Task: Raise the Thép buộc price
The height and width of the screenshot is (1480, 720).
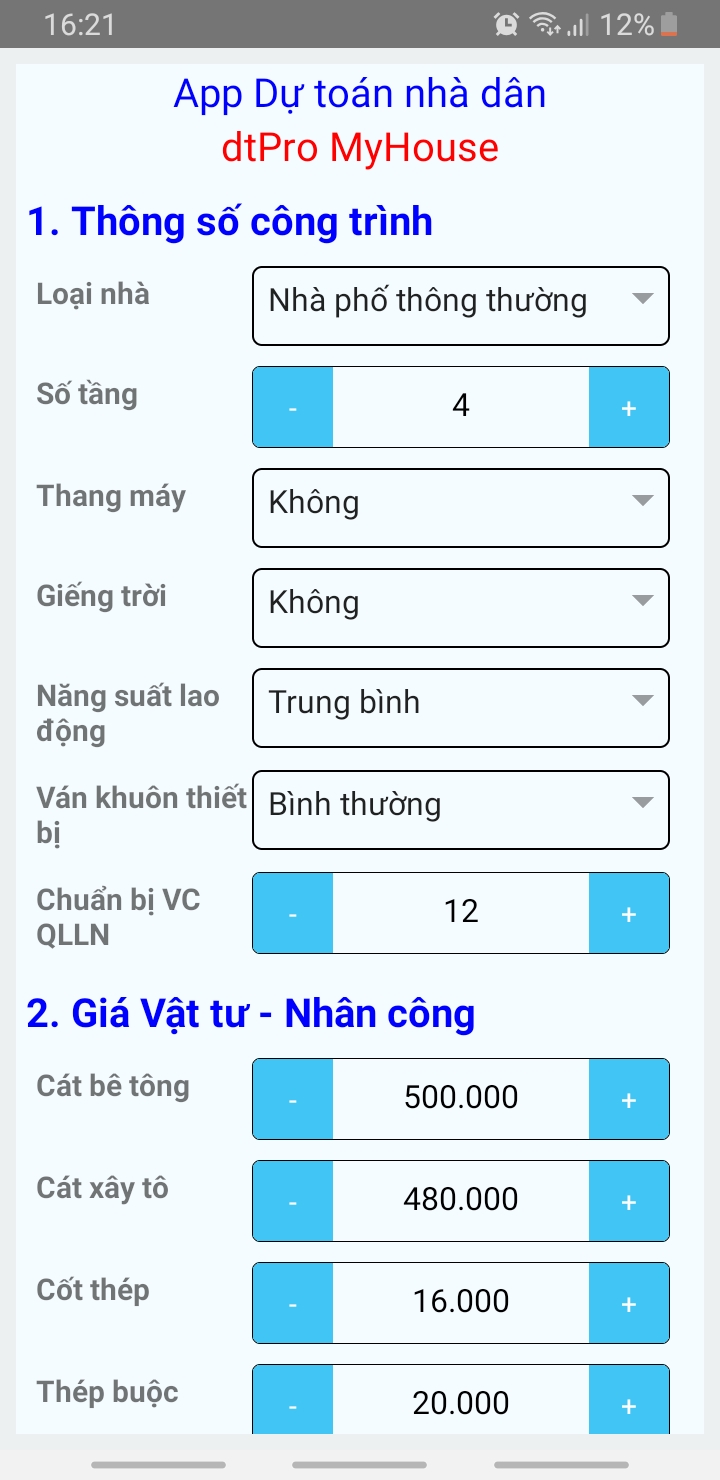Action: (628, 1403)
